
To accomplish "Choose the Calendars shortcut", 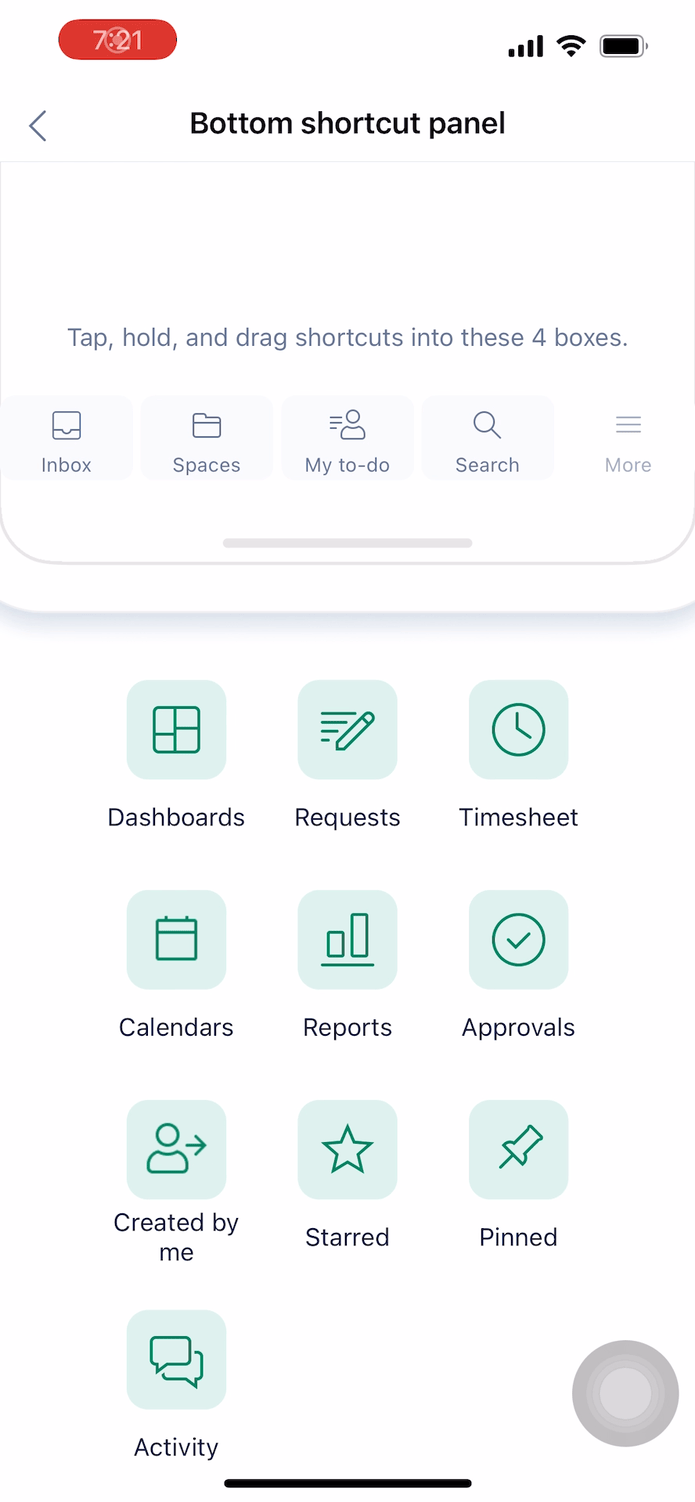I will (x=176, y=940).
